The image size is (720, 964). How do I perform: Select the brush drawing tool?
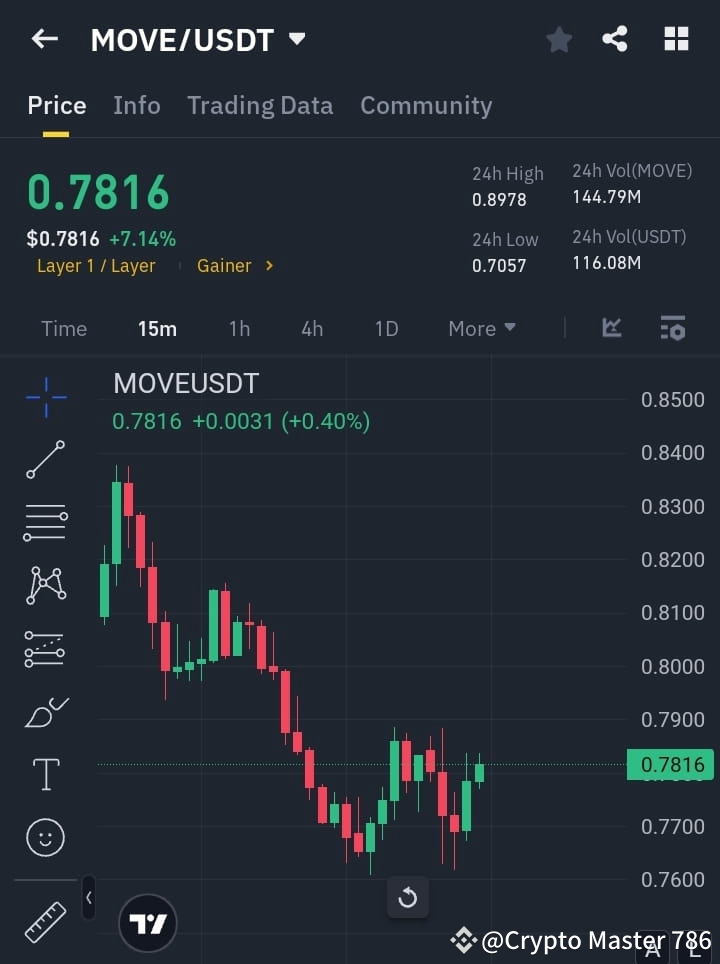tap(44, 711)
